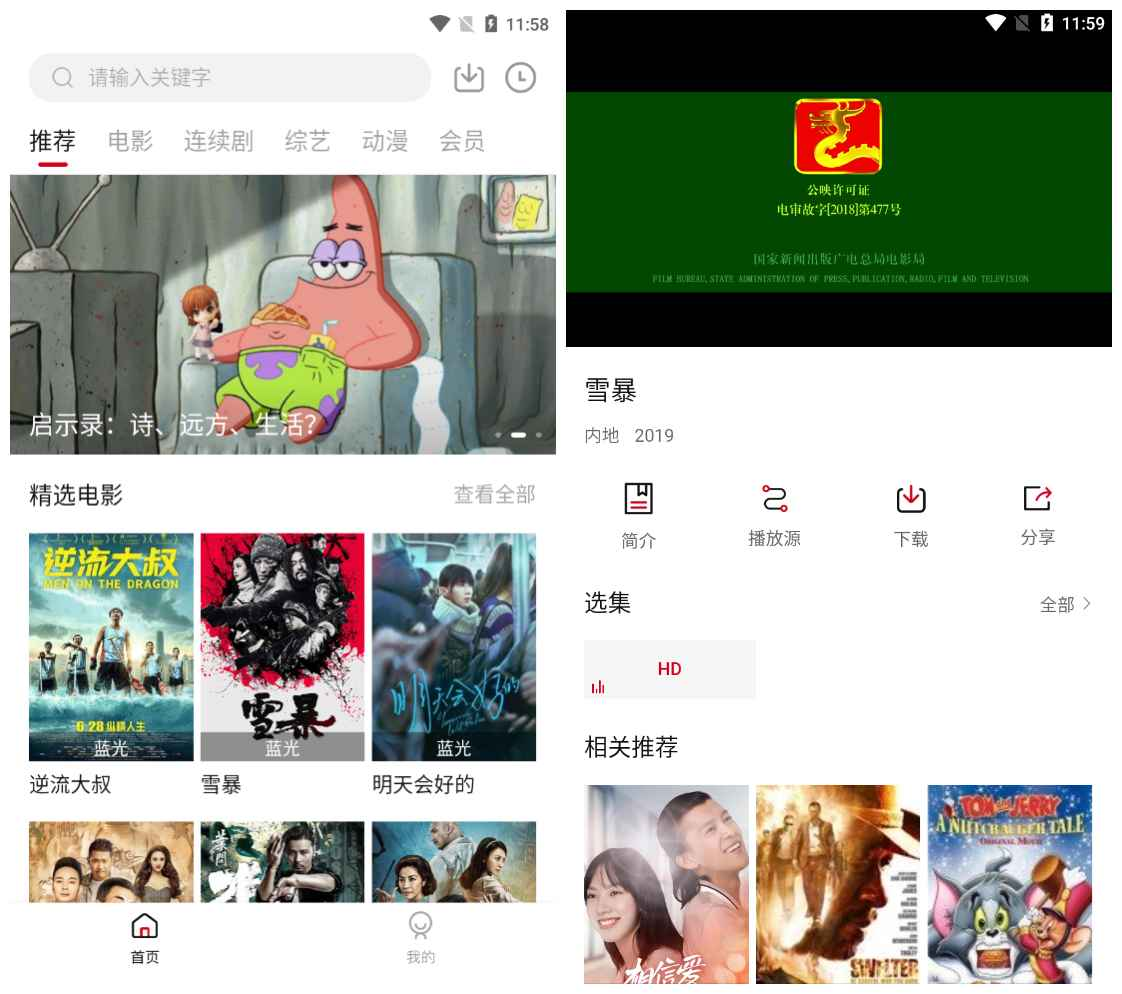The height and width of the screenshot is (994, 1122).
Task: Switch to the 我的 bottom tab
Action: (x=421, y=938)
